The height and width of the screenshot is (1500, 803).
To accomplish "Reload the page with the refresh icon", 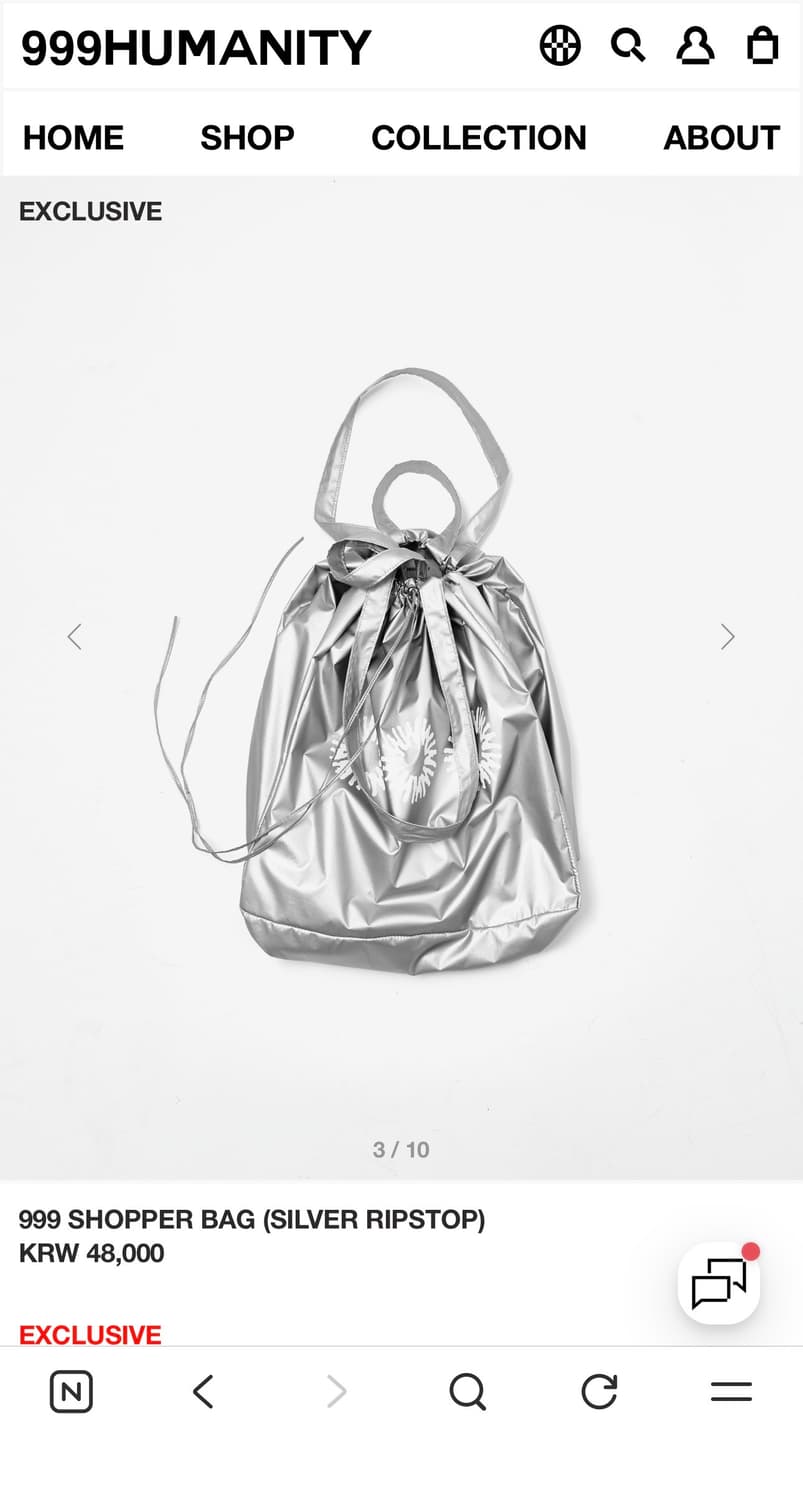I will 599,1391.
